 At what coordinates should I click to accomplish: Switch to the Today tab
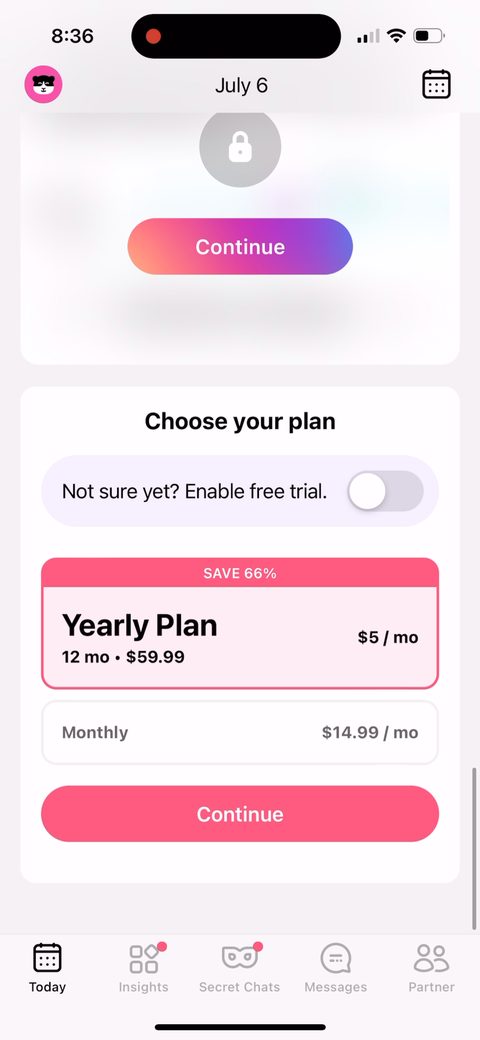47,968
